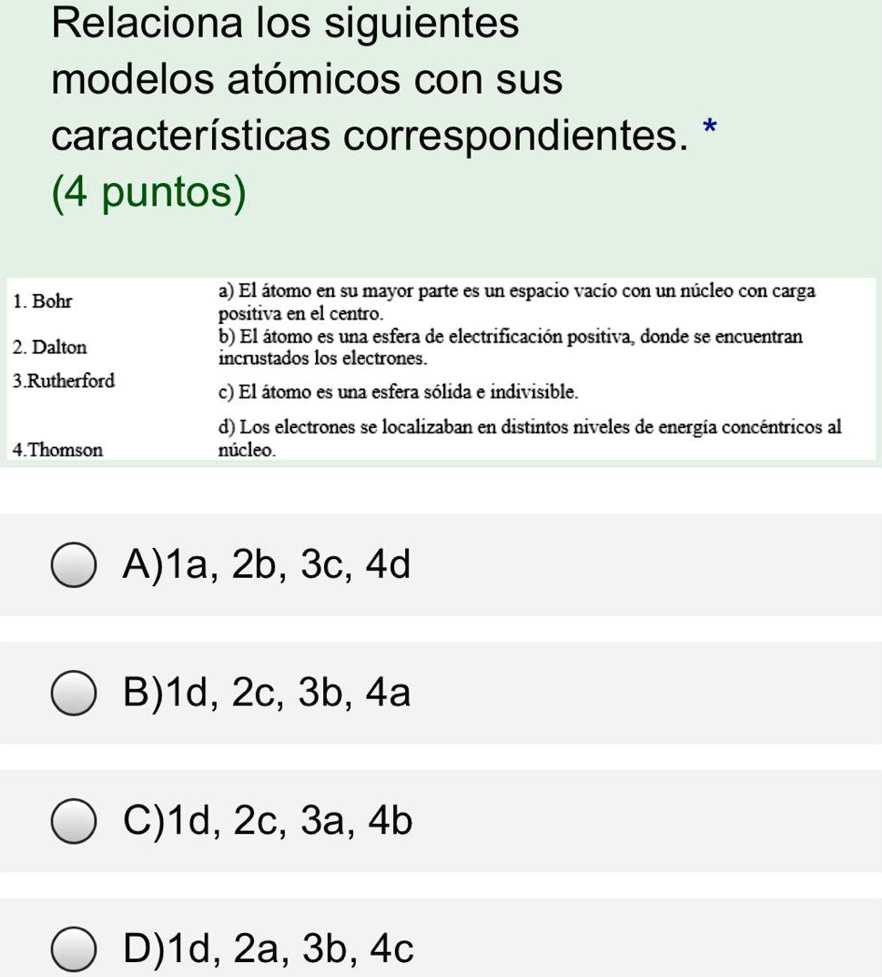Click the description about esfera sólida e indivisible

pyautogui.click(x=398, y=391)
